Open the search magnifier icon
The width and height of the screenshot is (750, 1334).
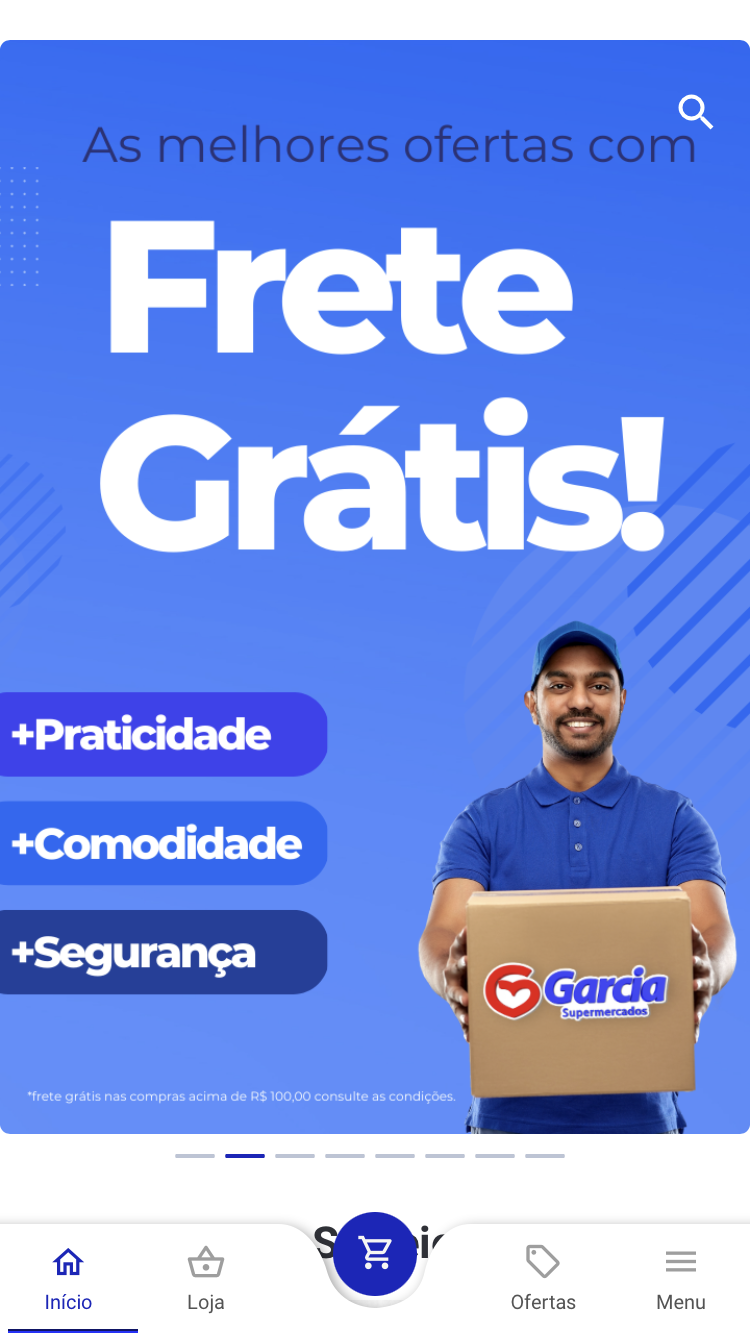click(695, 112)
